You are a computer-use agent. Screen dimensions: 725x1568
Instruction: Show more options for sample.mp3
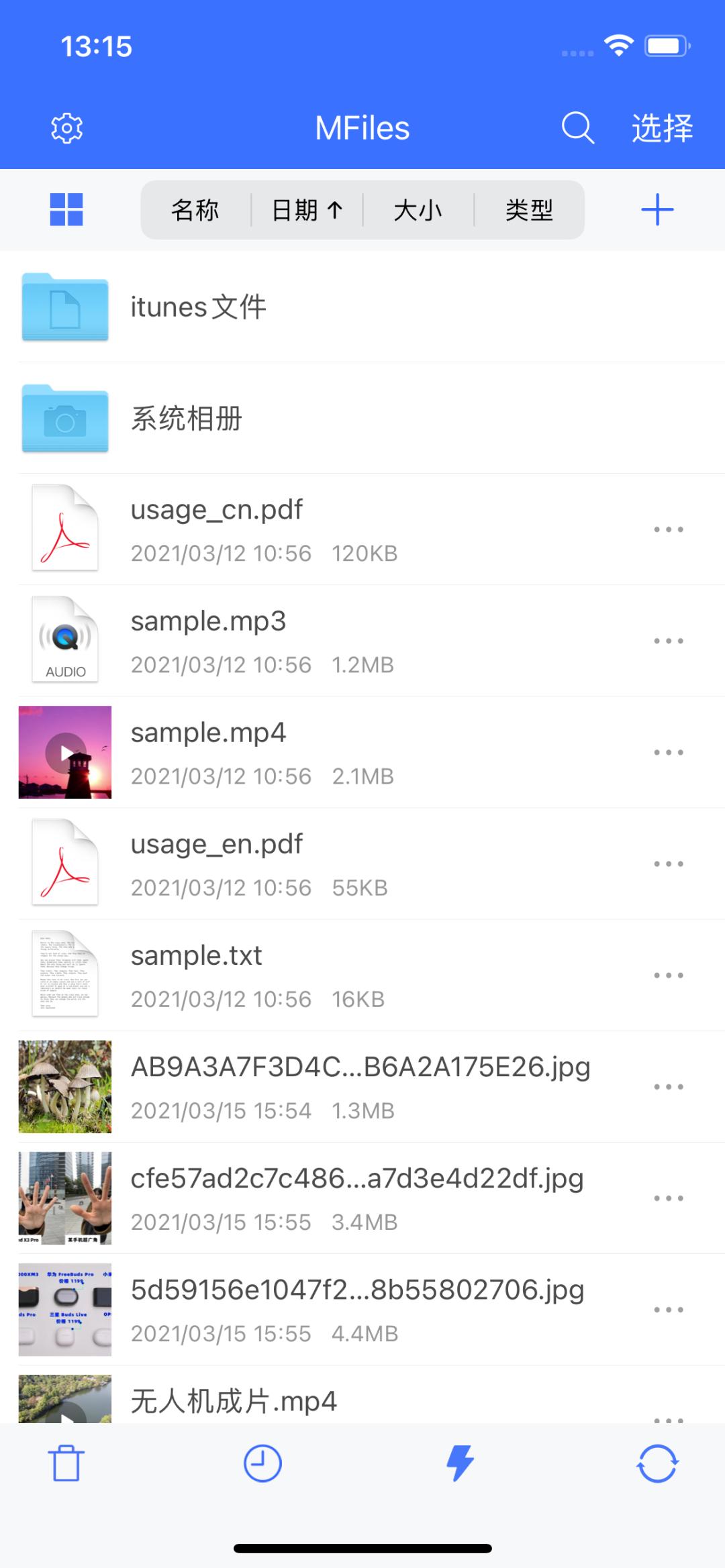(x=669, y=641)
